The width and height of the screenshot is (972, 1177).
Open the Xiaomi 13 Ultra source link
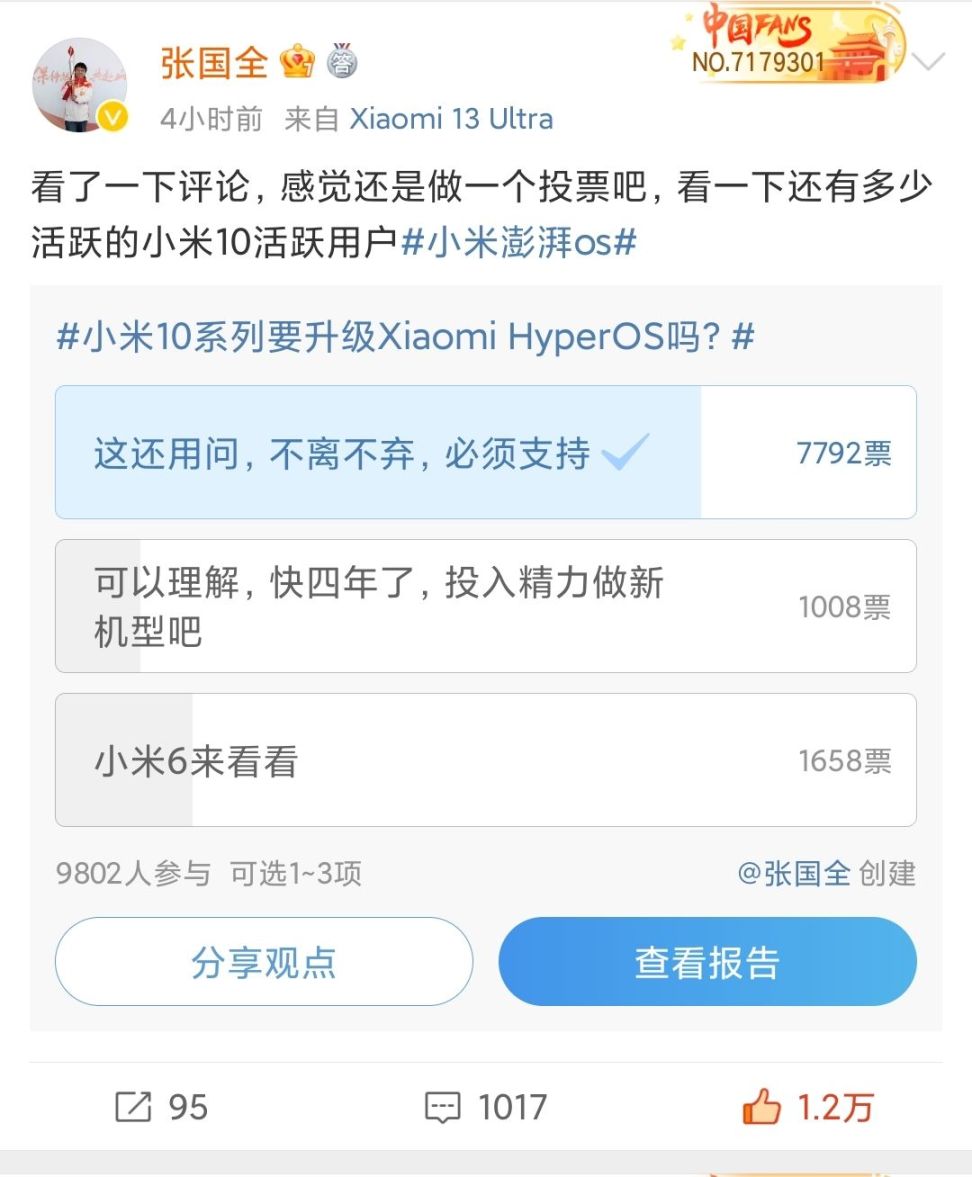coord(451,119)
